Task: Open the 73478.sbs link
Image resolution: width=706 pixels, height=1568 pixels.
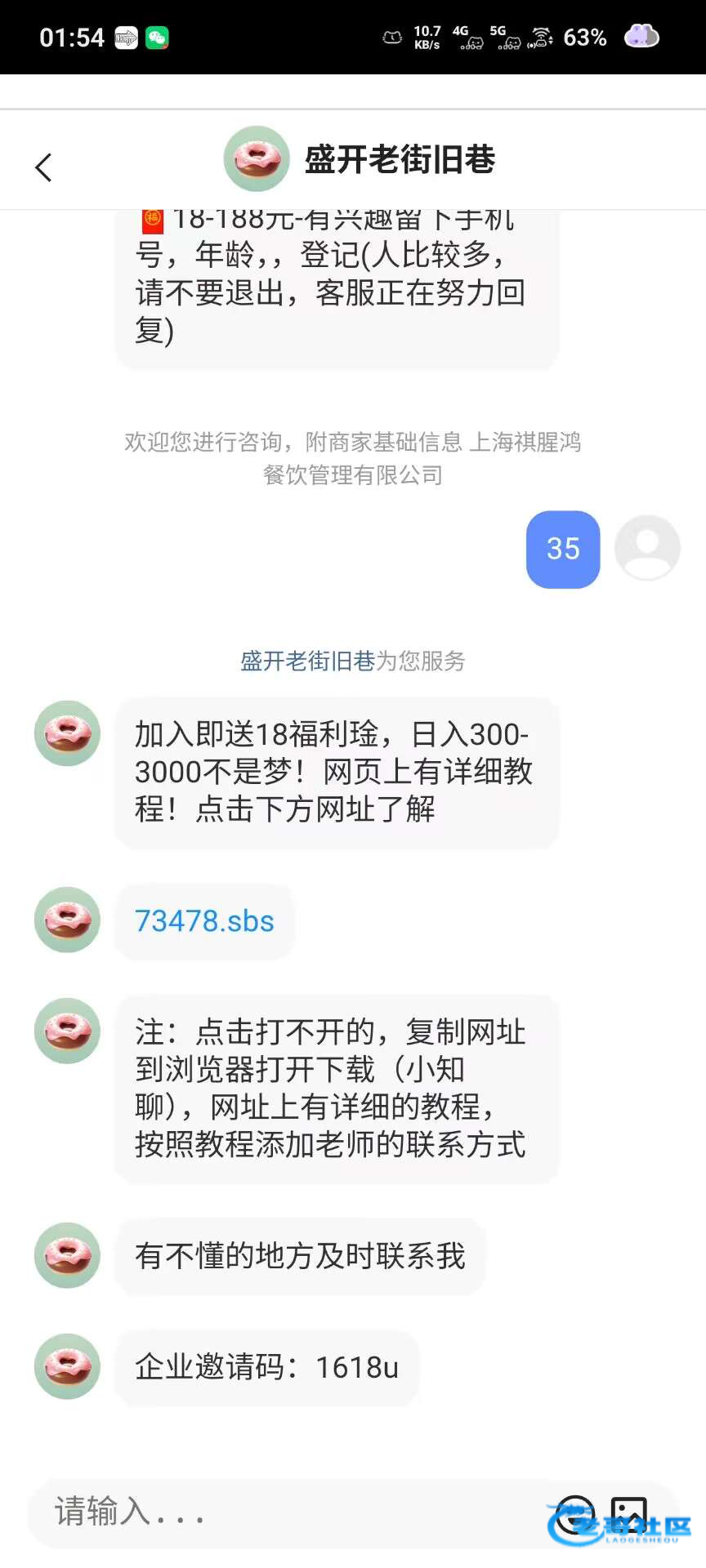Action: [x=204, y=921]
